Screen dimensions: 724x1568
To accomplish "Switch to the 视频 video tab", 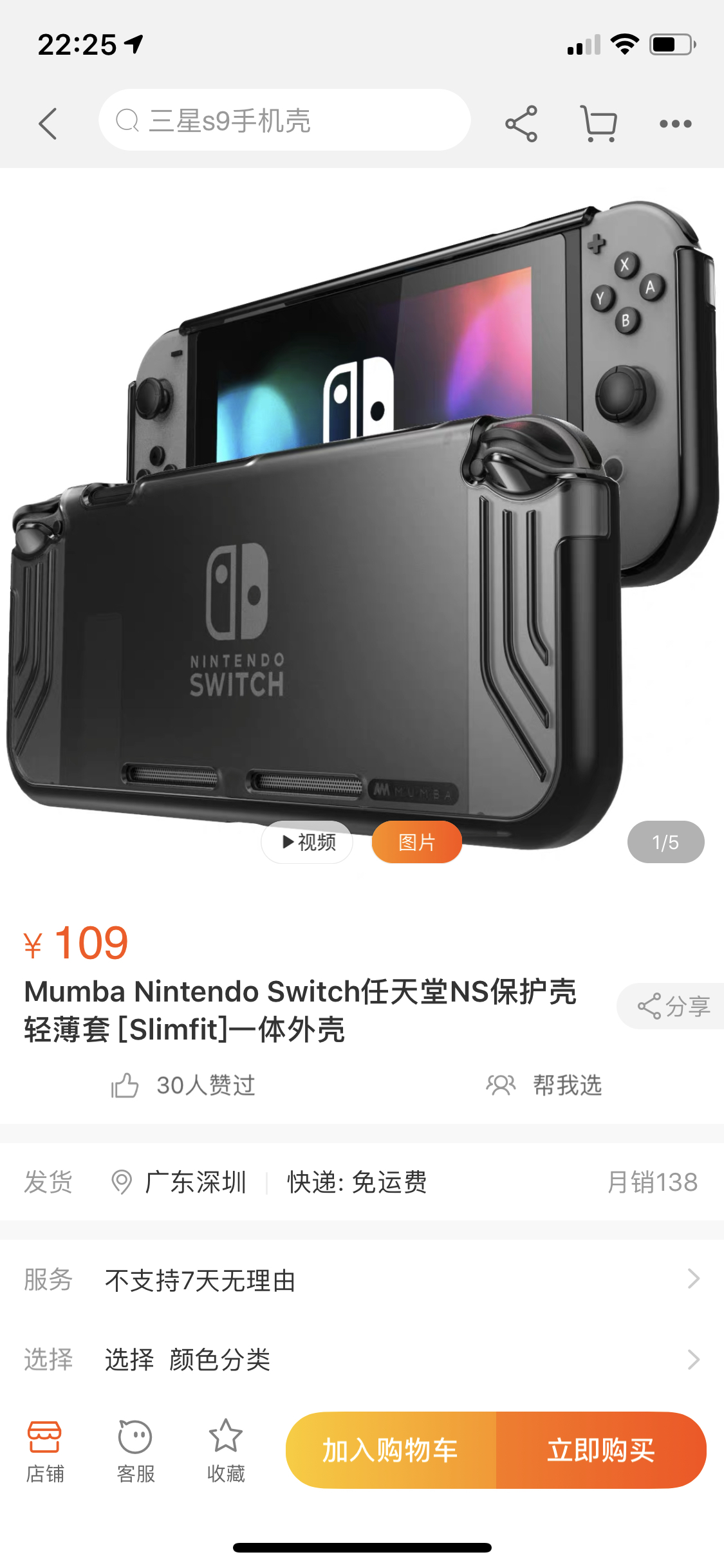I will [308, 842].
